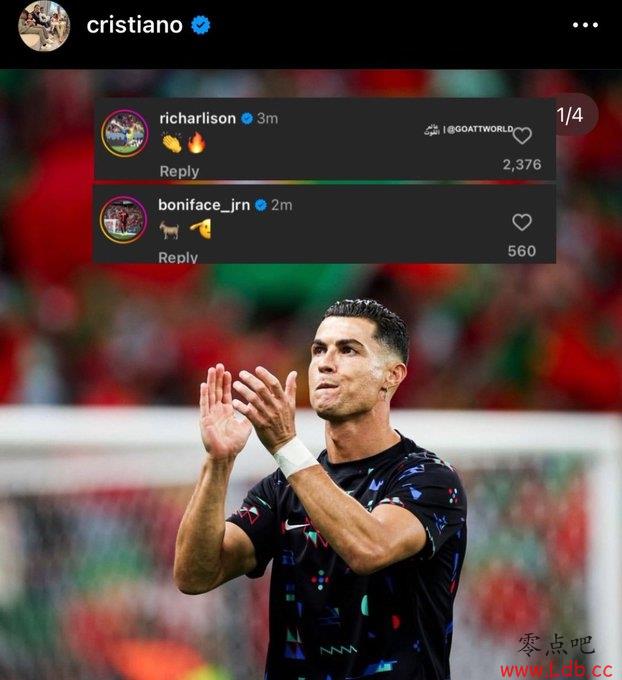622x680 pixels.
Task: Open the post overflow menu
Action: (585, 26)
